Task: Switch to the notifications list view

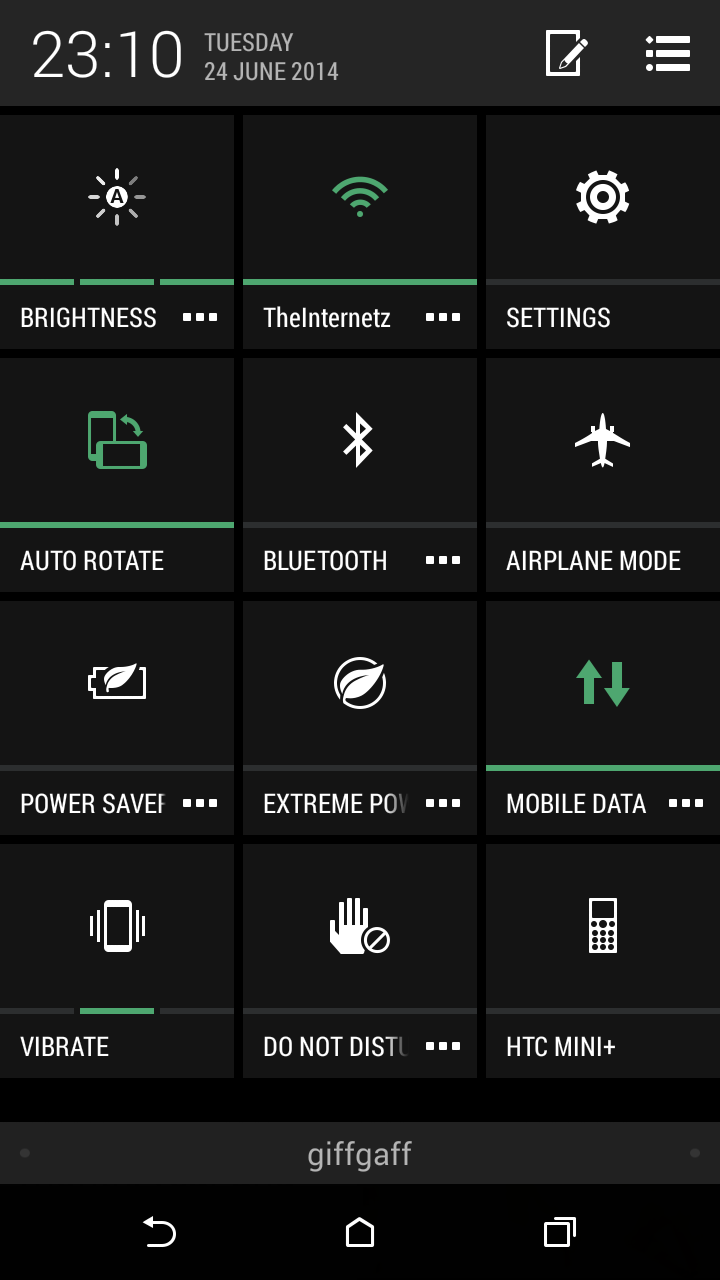Action: (x=668, y=53)
